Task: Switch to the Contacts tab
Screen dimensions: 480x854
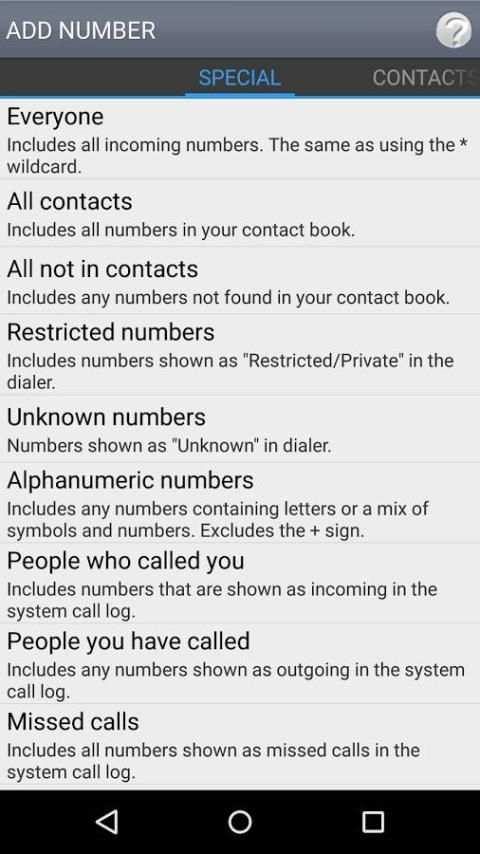Action: click(426, 78)
